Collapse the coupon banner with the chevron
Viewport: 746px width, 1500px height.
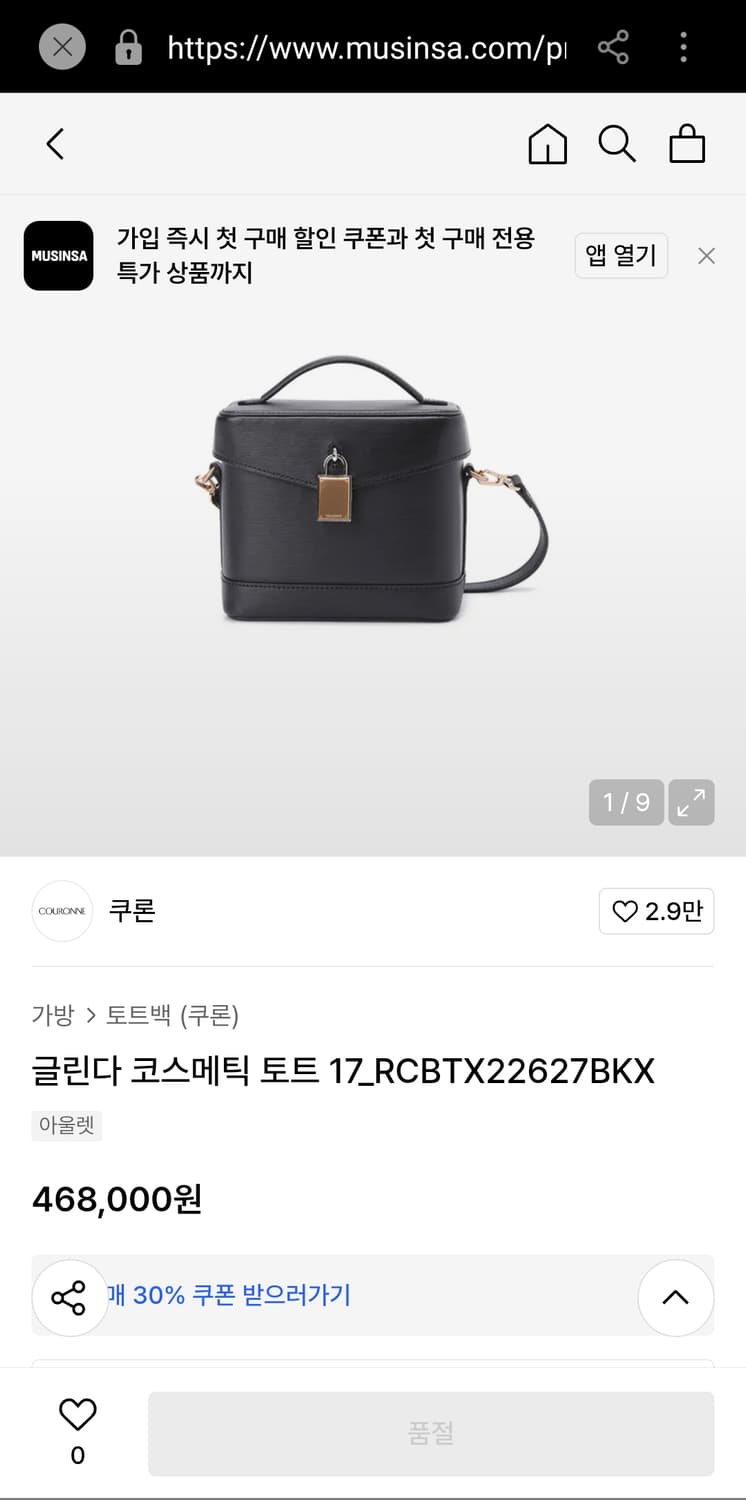pyautogui.click(x=676, y=1297)
